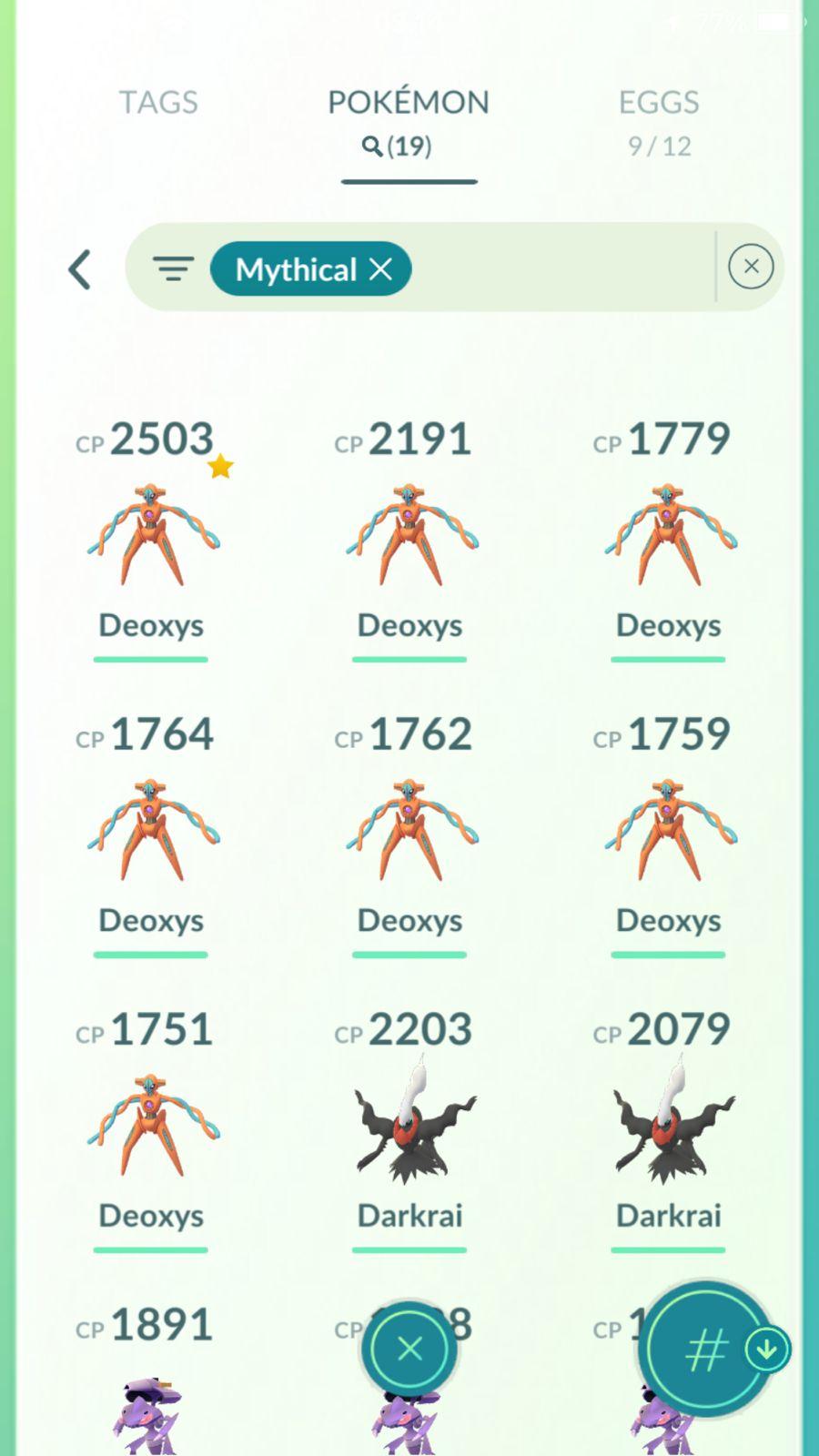The image size is (819, 1456).
Task: Remove the Mythical filter chip
Action: point(380,269)
